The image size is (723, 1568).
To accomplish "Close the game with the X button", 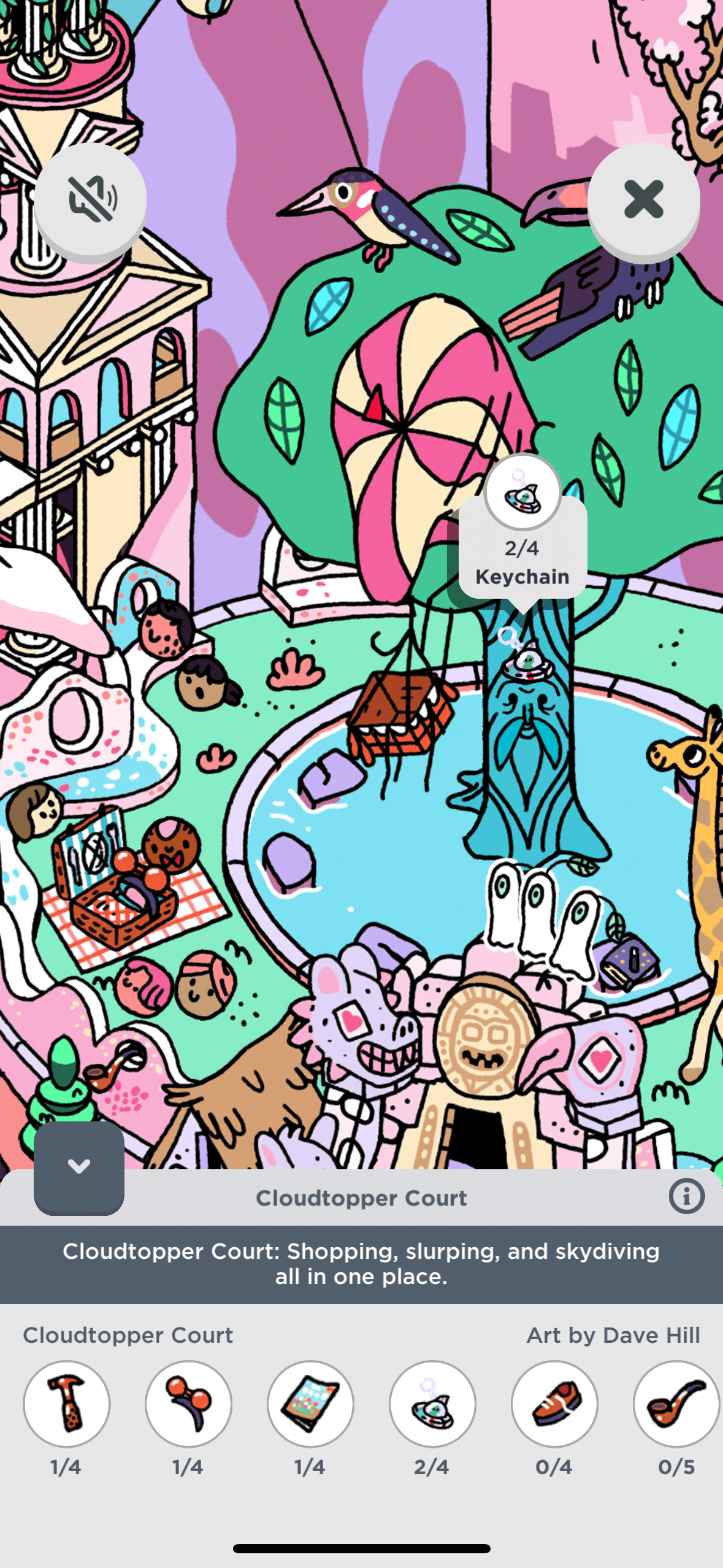I will click(x=643, y=199).
